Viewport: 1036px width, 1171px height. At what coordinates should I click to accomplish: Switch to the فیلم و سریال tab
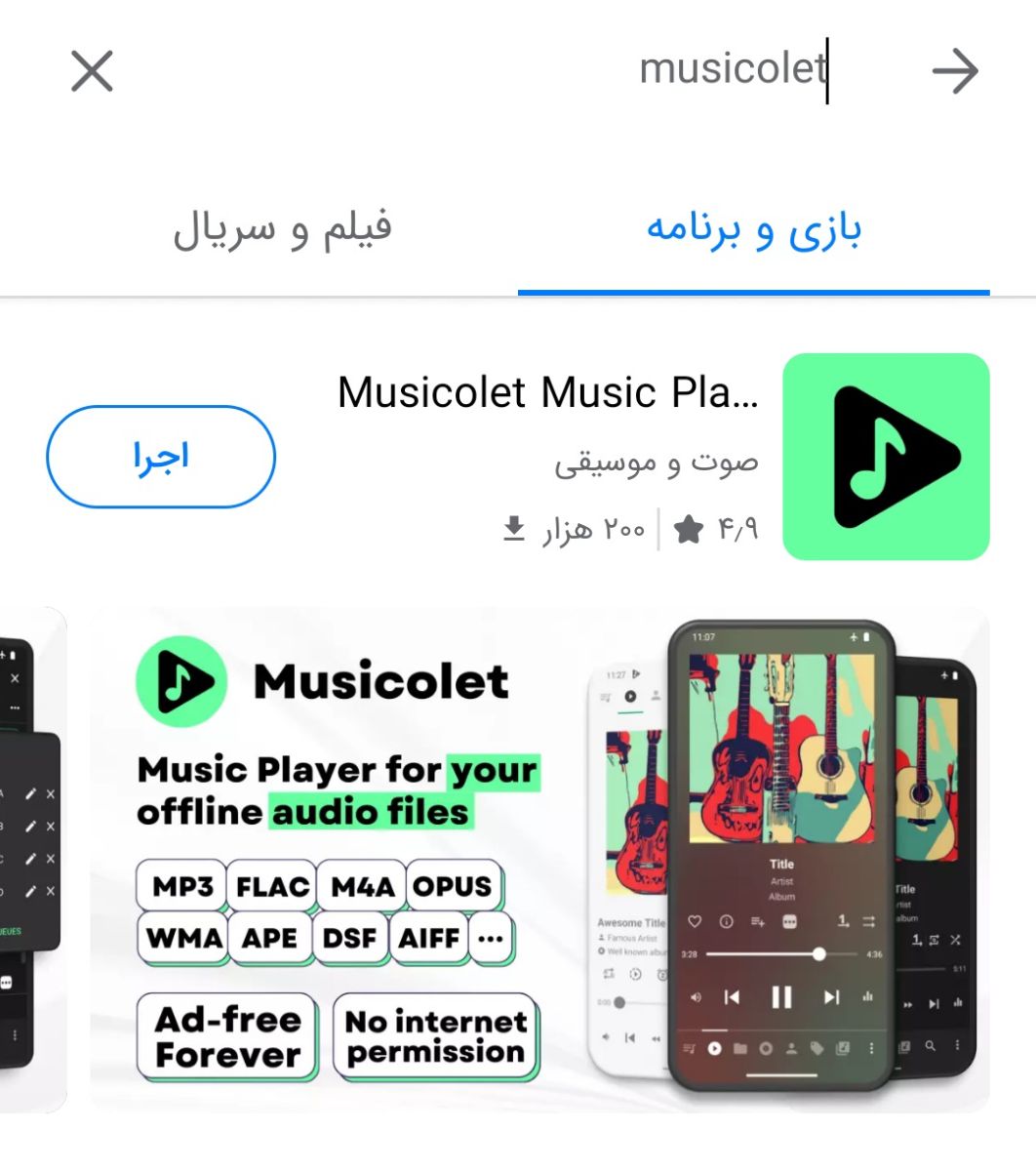click(x=282, y=230)
